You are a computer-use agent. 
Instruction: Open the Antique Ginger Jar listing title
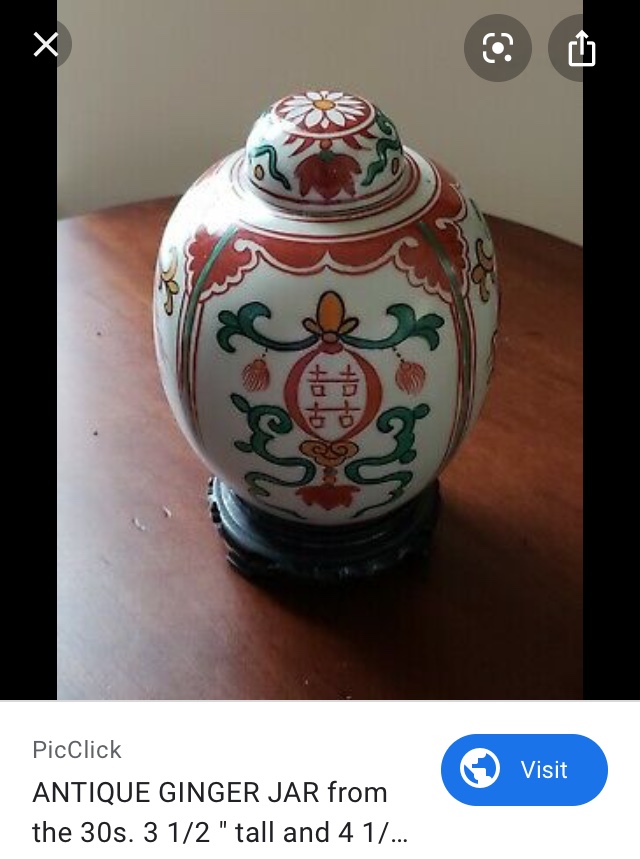coord(210,811)
